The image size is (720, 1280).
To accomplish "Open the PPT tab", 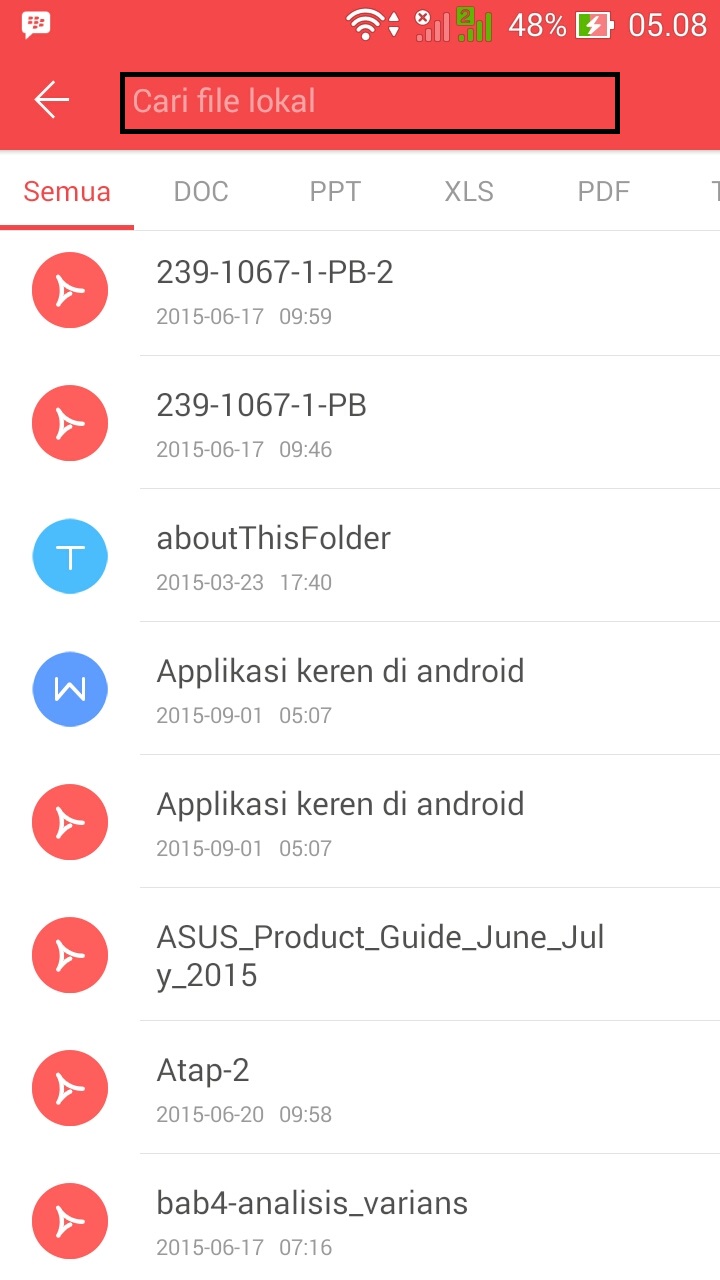I will [x=335, y=191].
